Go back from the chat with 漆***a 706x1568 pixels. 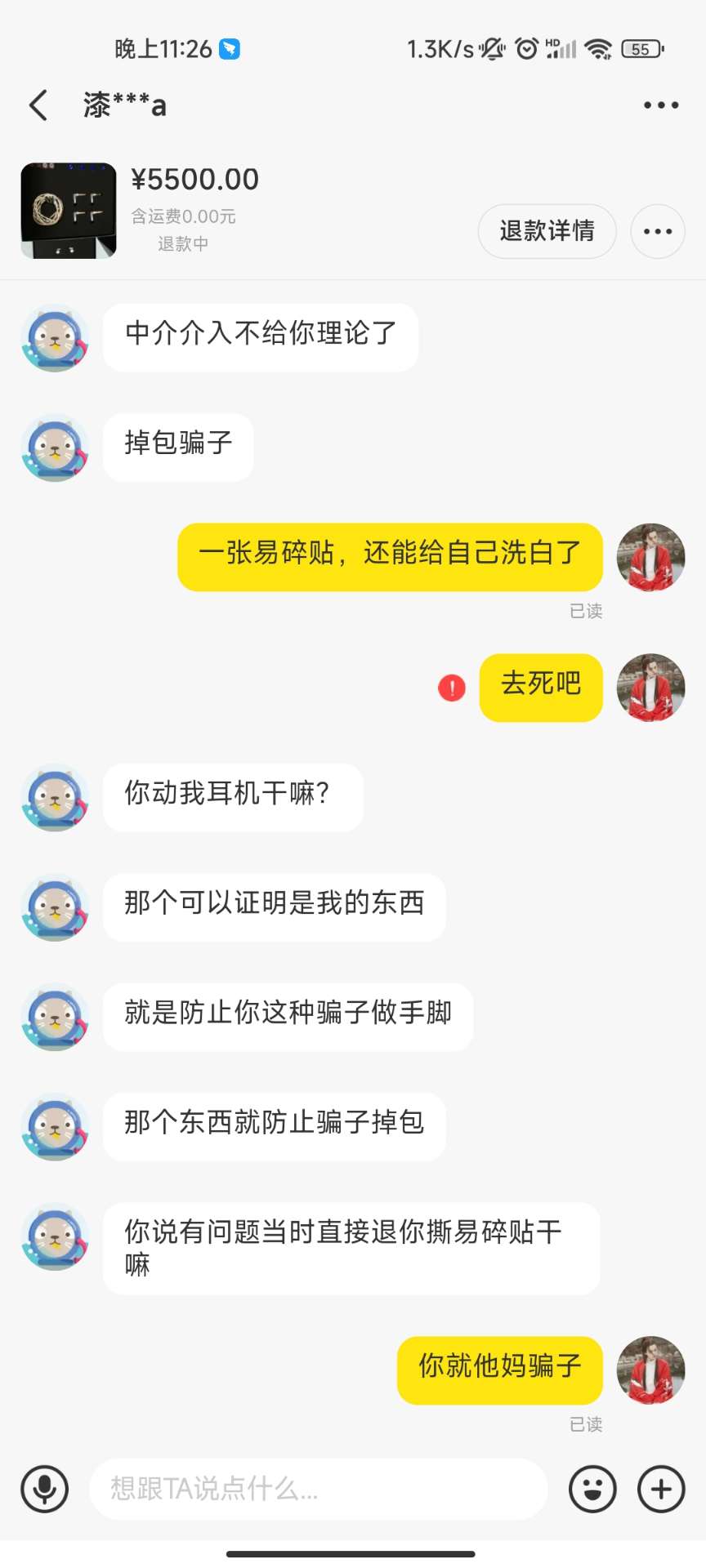point(38,105)
